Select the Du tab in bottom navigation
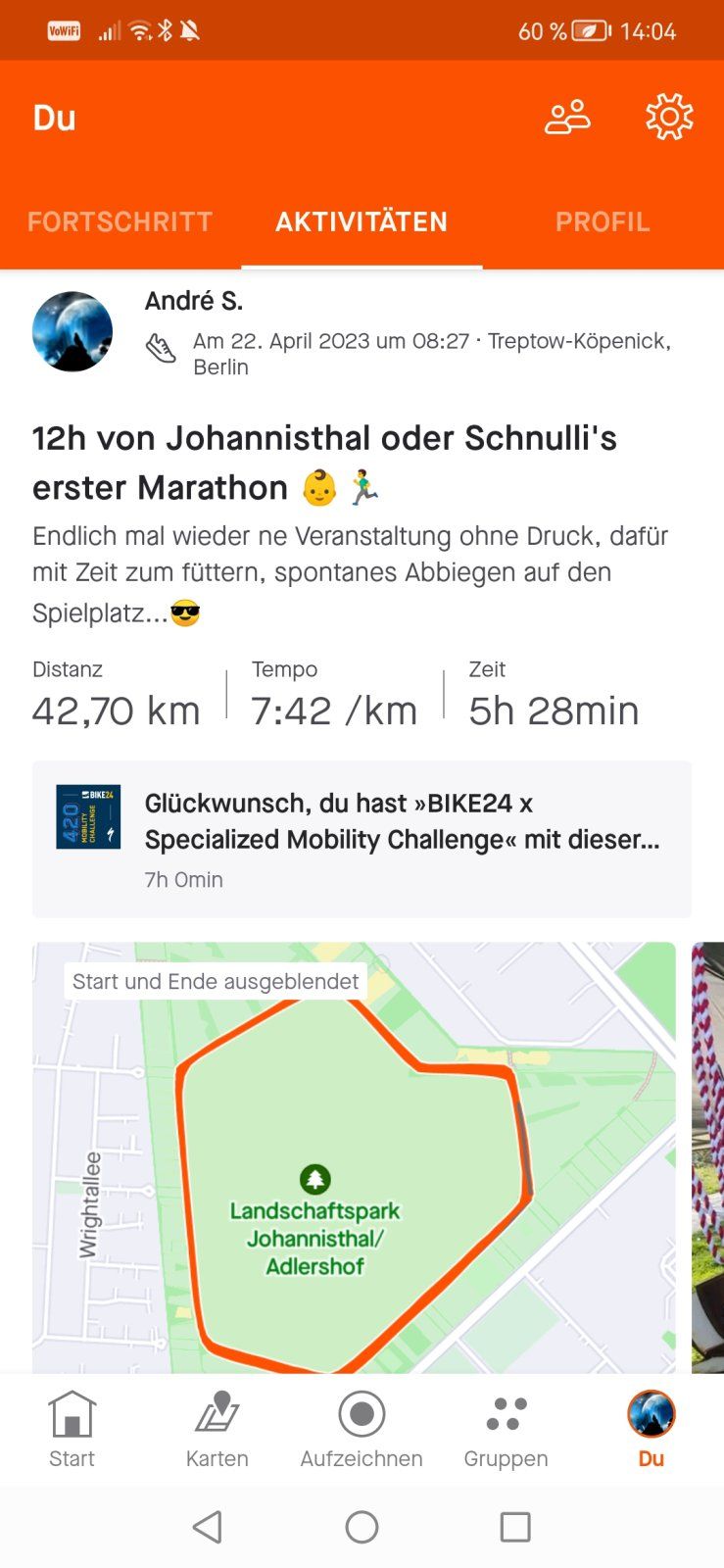Image resolution: width=724 pixels, height=1568 pixels. click(651, 1429)
